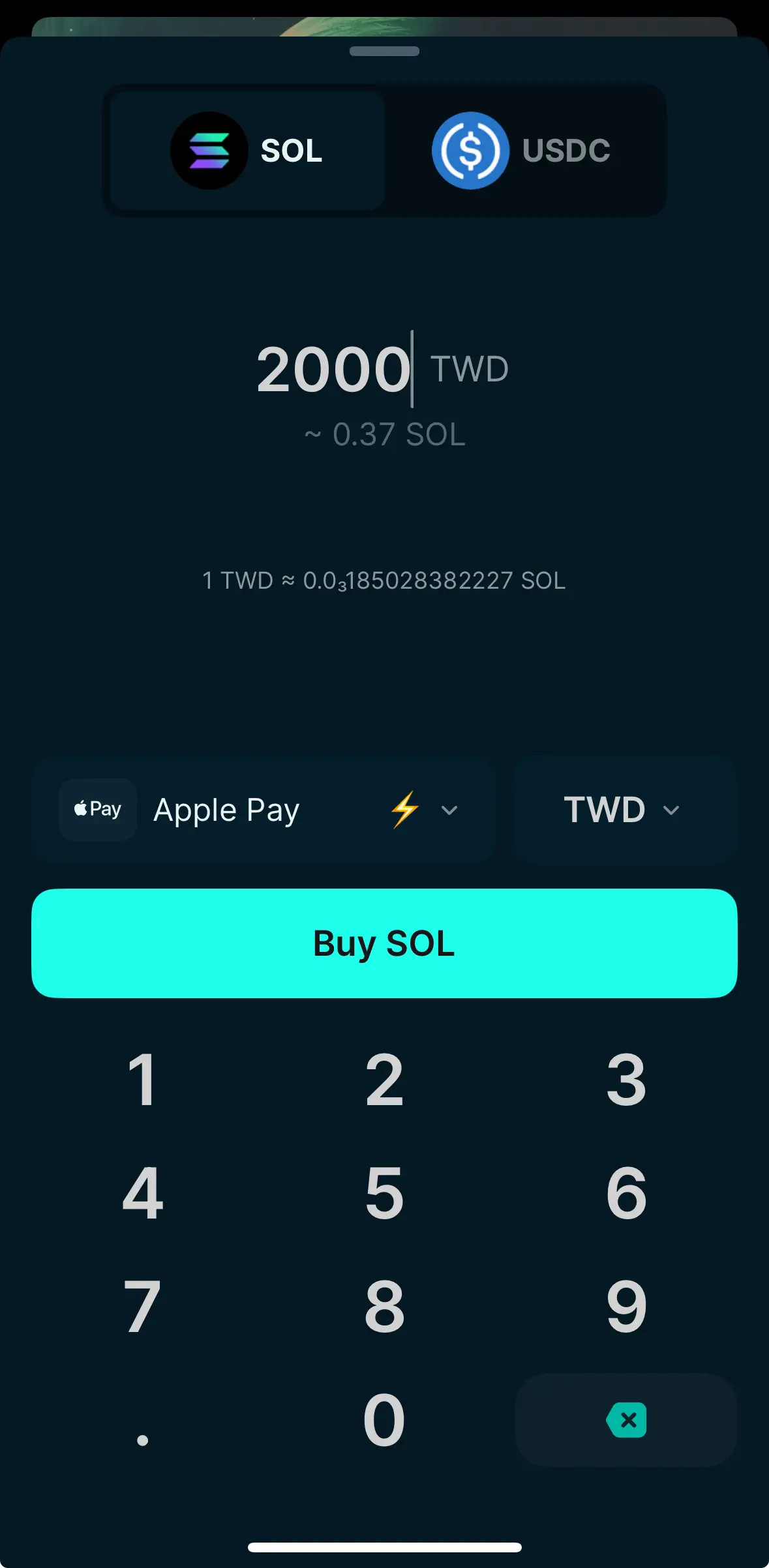Delete the last digit with backspace
769x1568 pixels.
(626, 1419)
